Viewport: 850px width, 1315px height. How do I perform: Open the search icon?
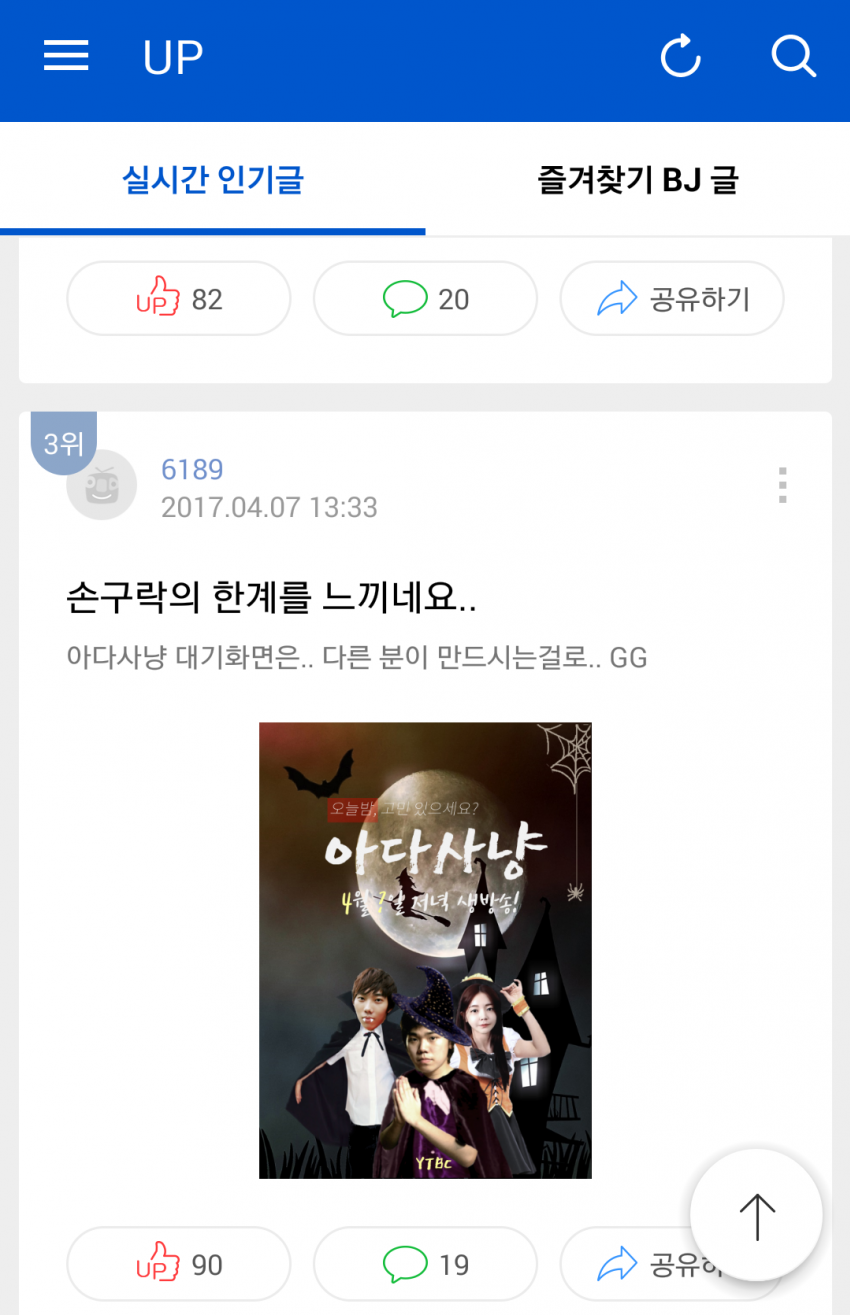(794, 57)
